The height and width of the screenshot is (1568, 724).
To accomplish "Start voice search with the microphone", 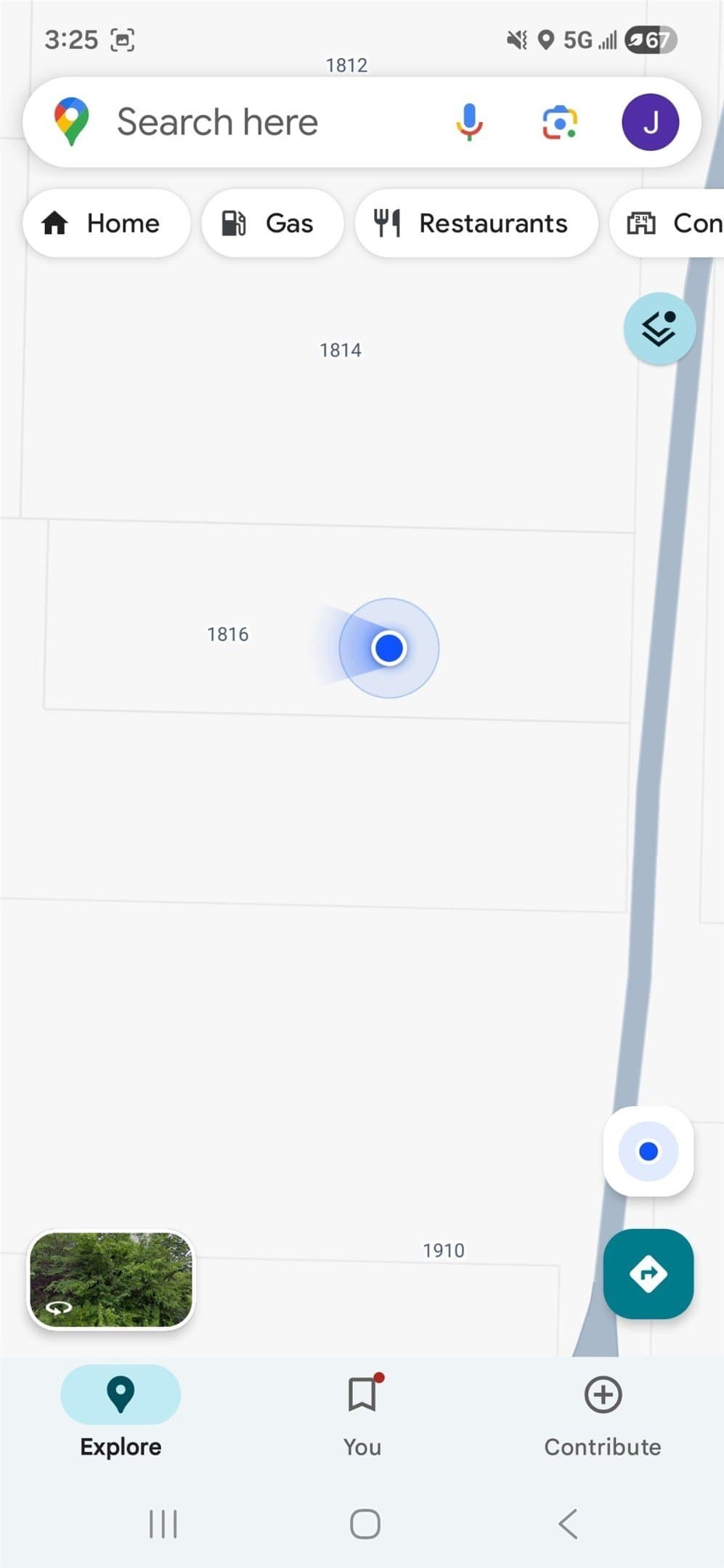I will [x=469, y=122].
